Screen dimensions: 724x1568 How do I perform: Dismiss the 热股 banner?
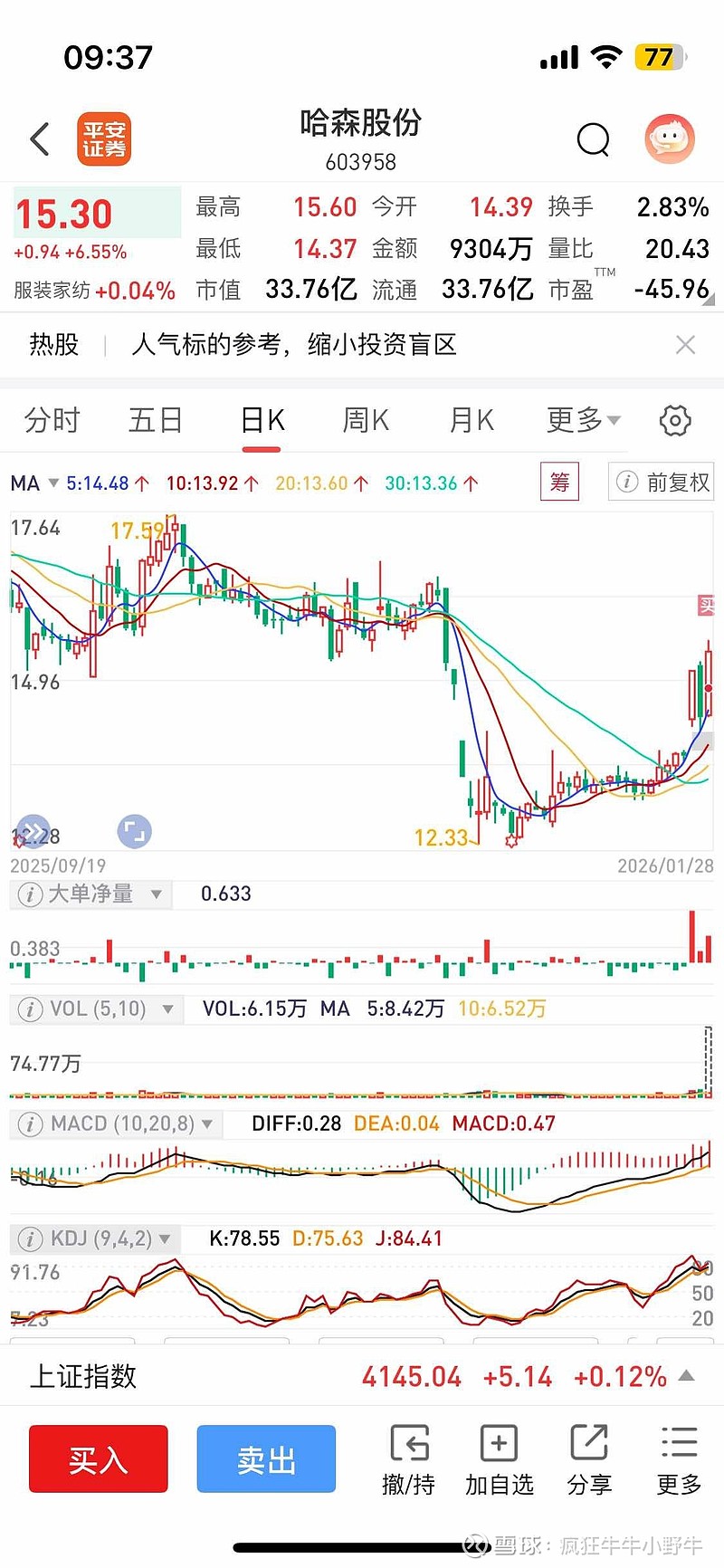(x=685, y=345)
